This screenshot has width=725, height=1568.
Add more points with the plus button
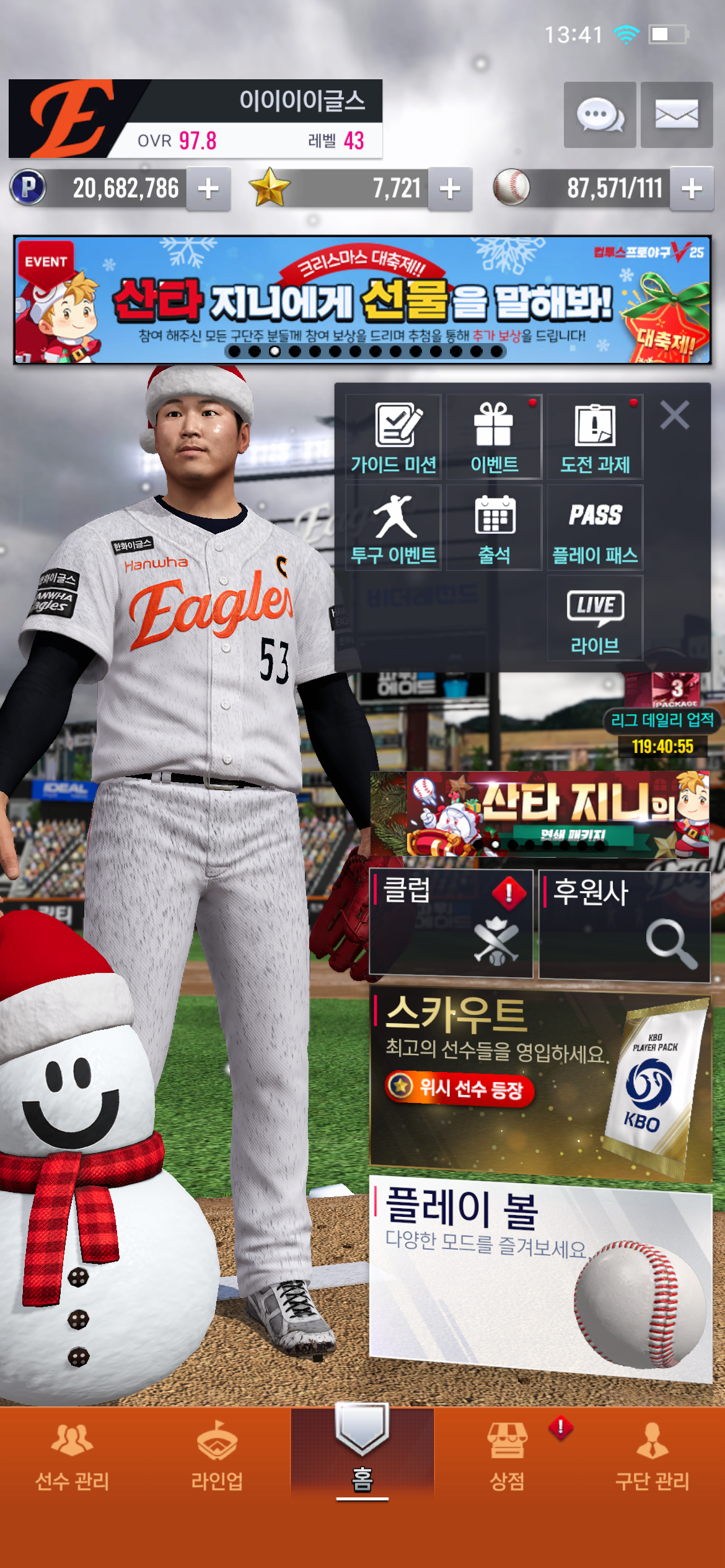click(209, 189)
